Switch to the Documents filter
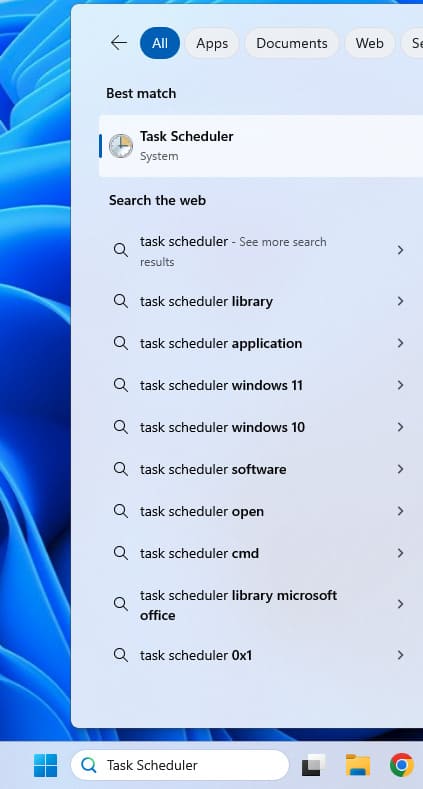Viewport: 423px width, 789px height. click(x=292, y=43)
